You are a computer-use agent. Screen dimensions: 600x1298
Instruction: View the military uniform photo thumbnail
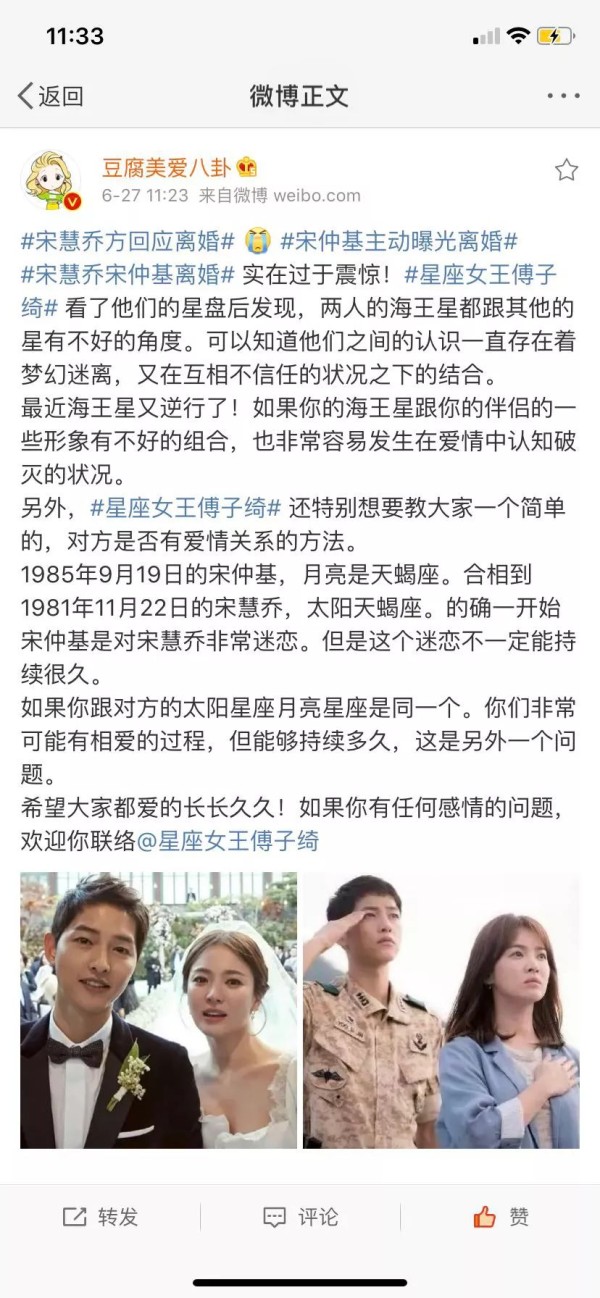tap(441, 1010)
